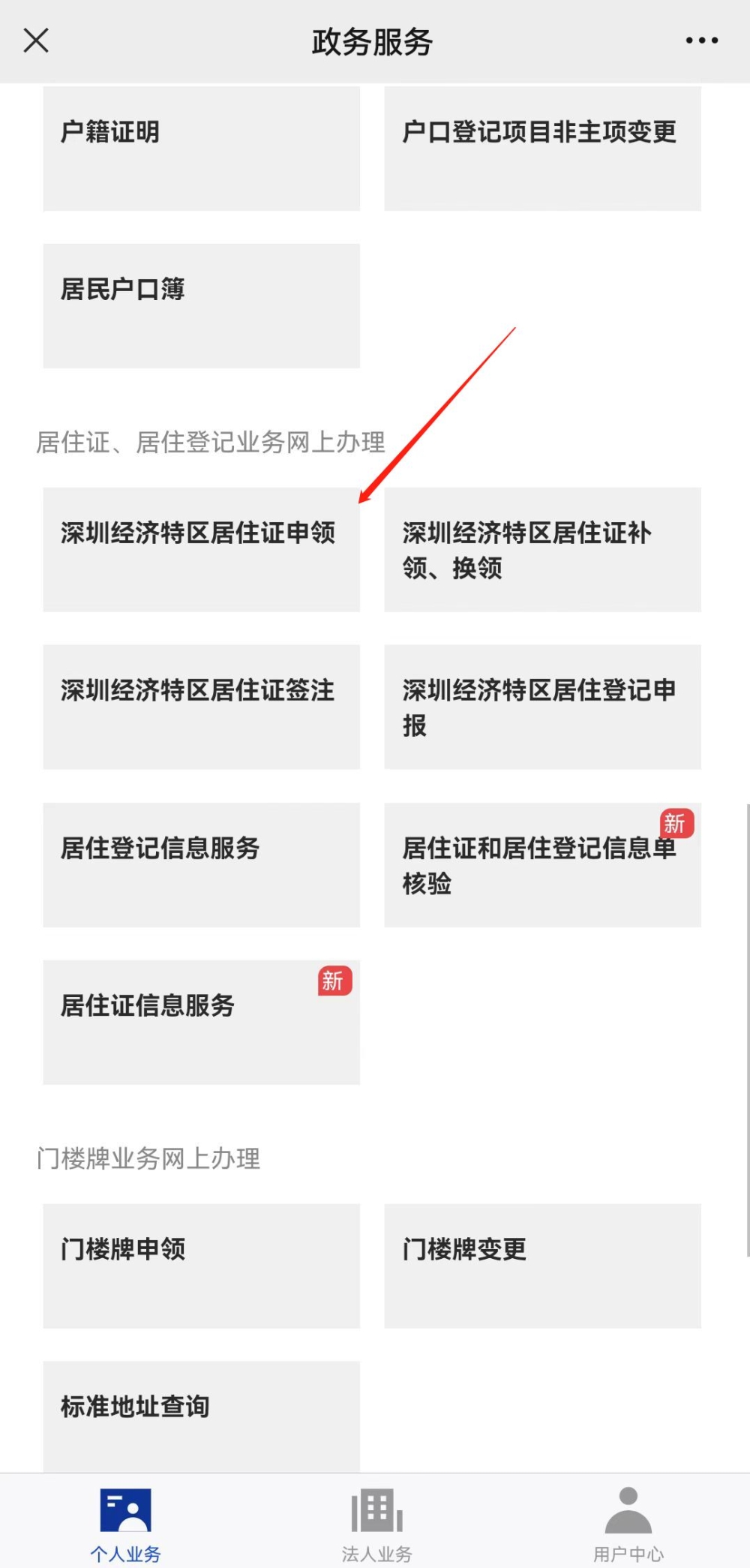This screenshot has width=750, height=1568.
Task: Select 居住证信息服务 tile
Action: pos(201,1023)
